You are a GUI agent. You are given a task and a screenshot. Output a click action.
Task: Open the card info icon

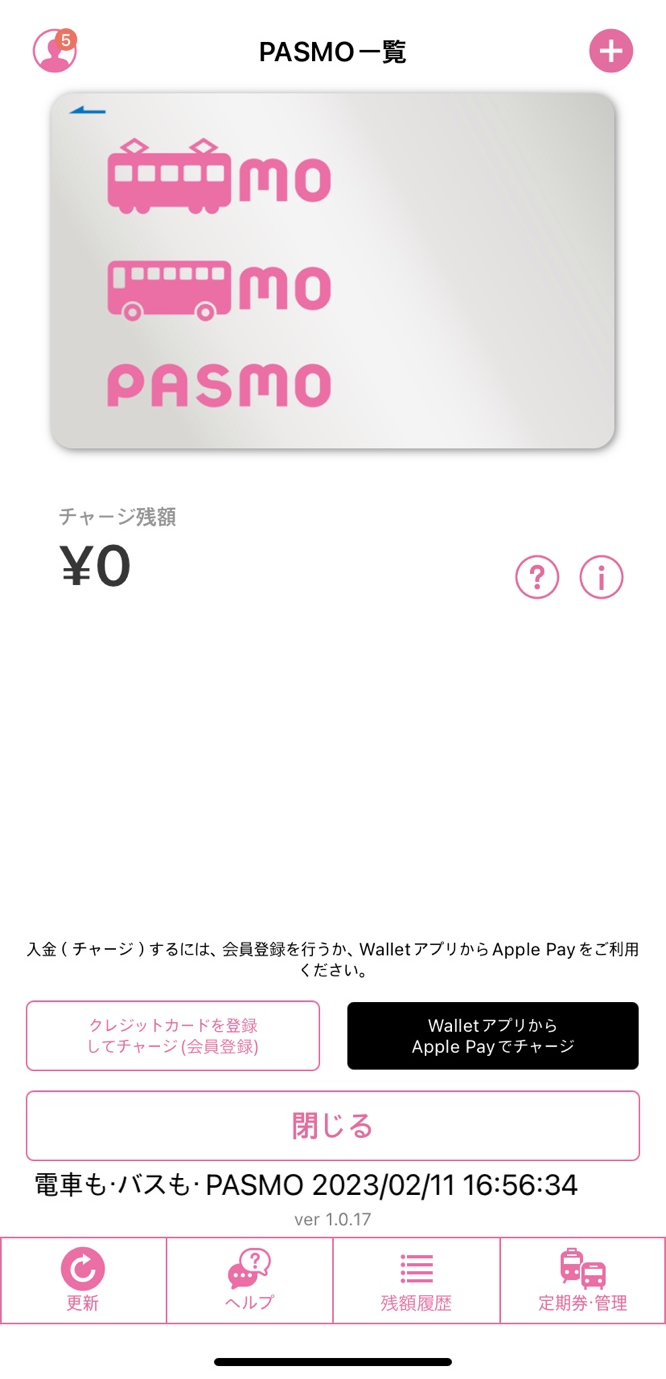coord(601,577)
